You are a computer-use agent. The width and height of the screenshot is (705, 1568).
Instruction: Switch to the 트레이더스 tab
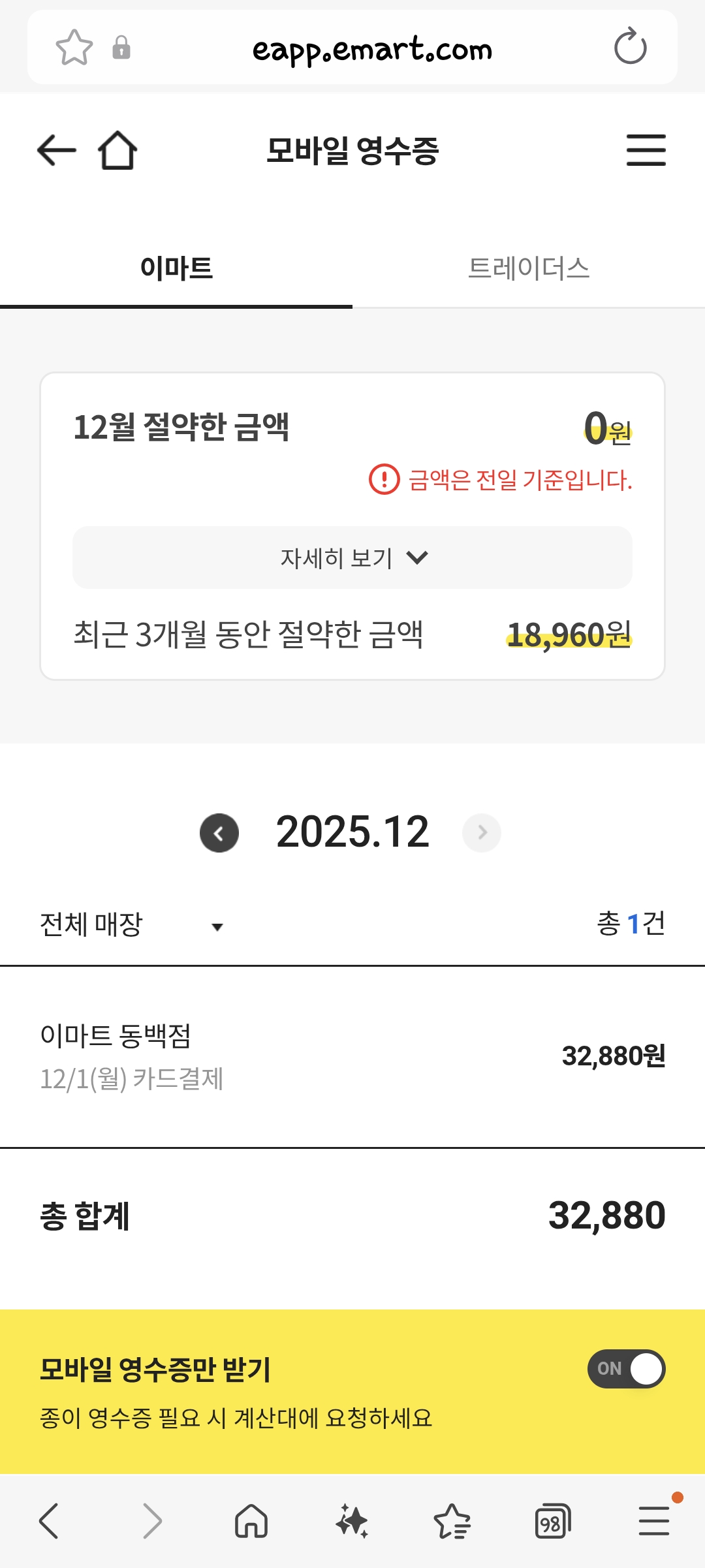point(529,268)
